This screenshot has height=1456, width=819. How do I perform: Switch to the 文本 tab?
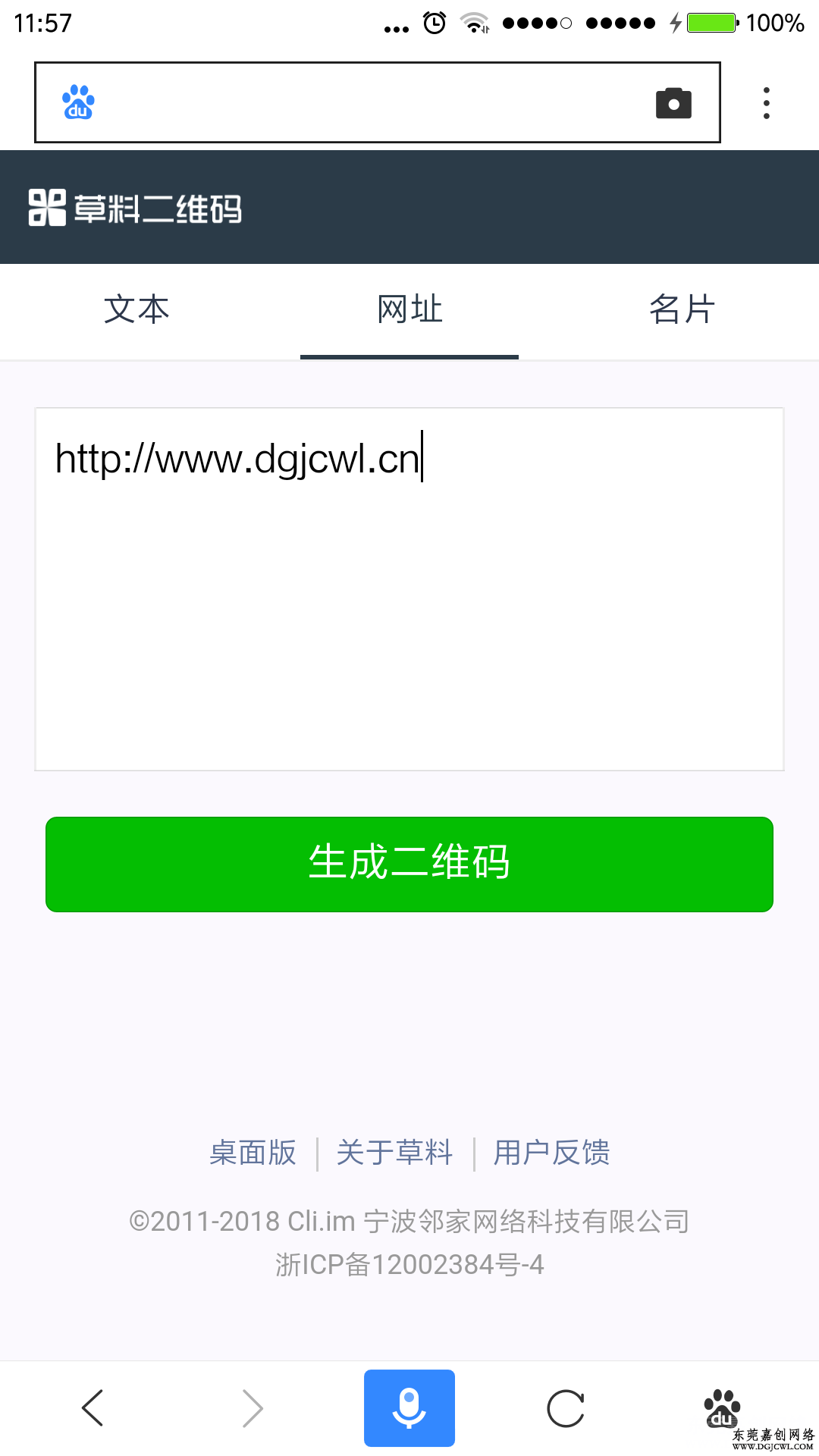click(136, 309)
